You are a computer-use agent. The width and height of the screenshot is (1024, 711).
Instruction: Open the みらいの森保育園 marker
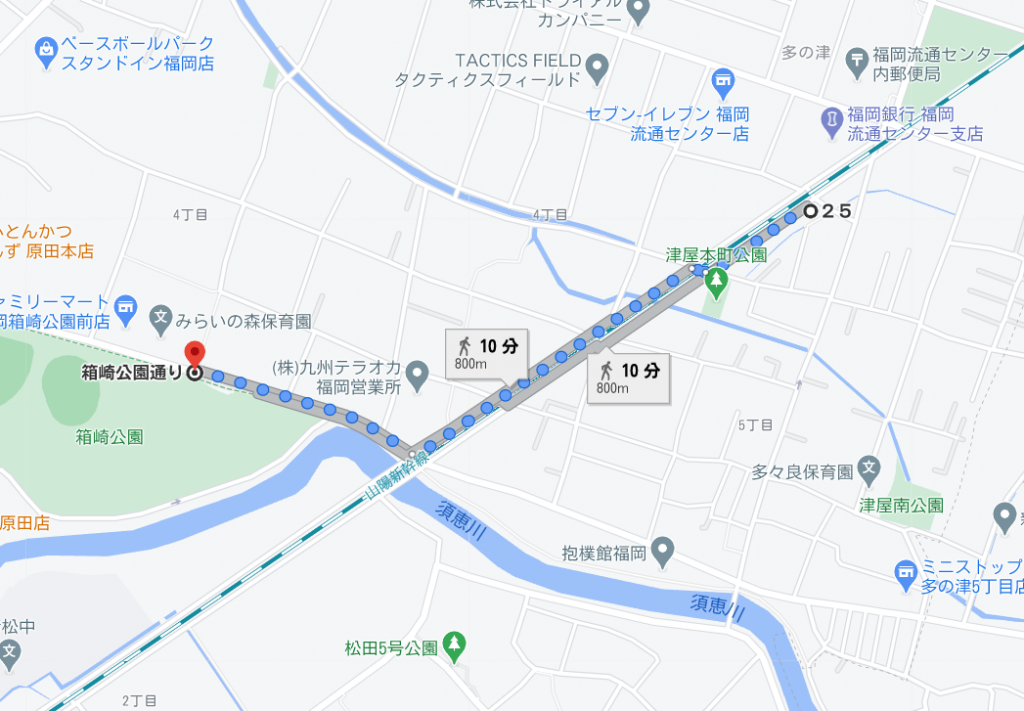click(x=160, y=321)
